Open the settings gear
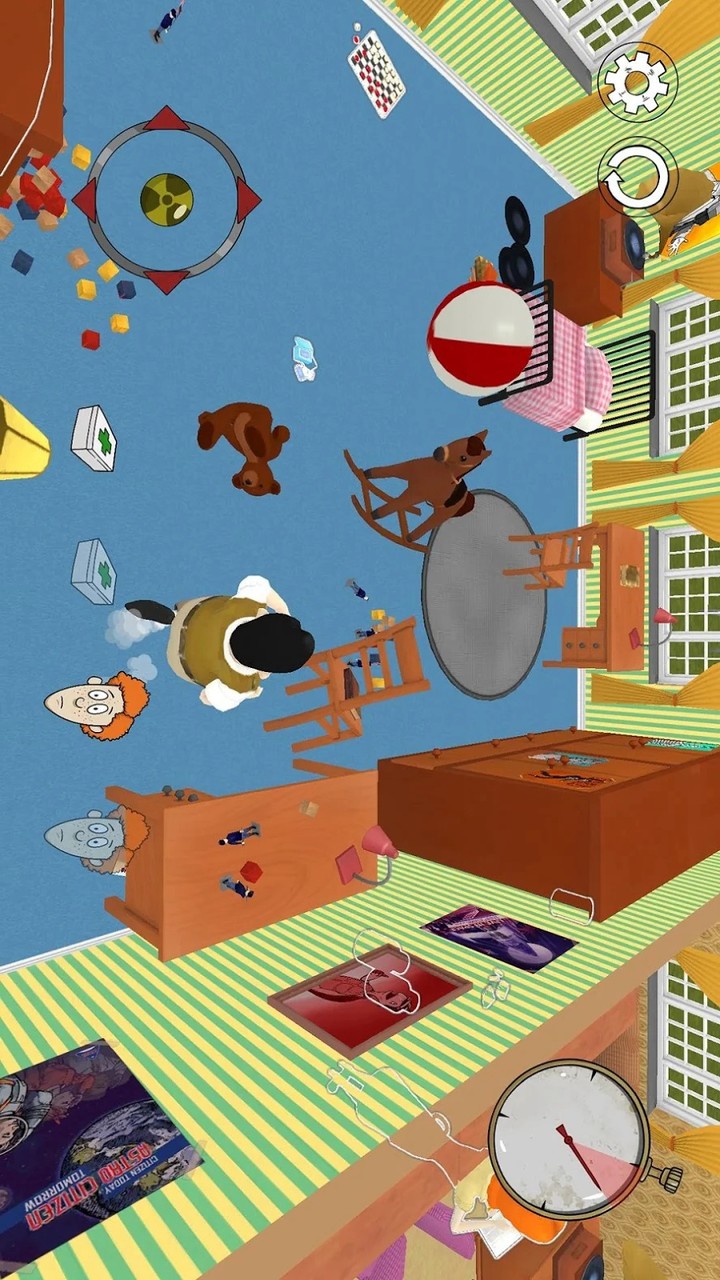The width and height of the screenshot is (720, 1280). (637, 82)
